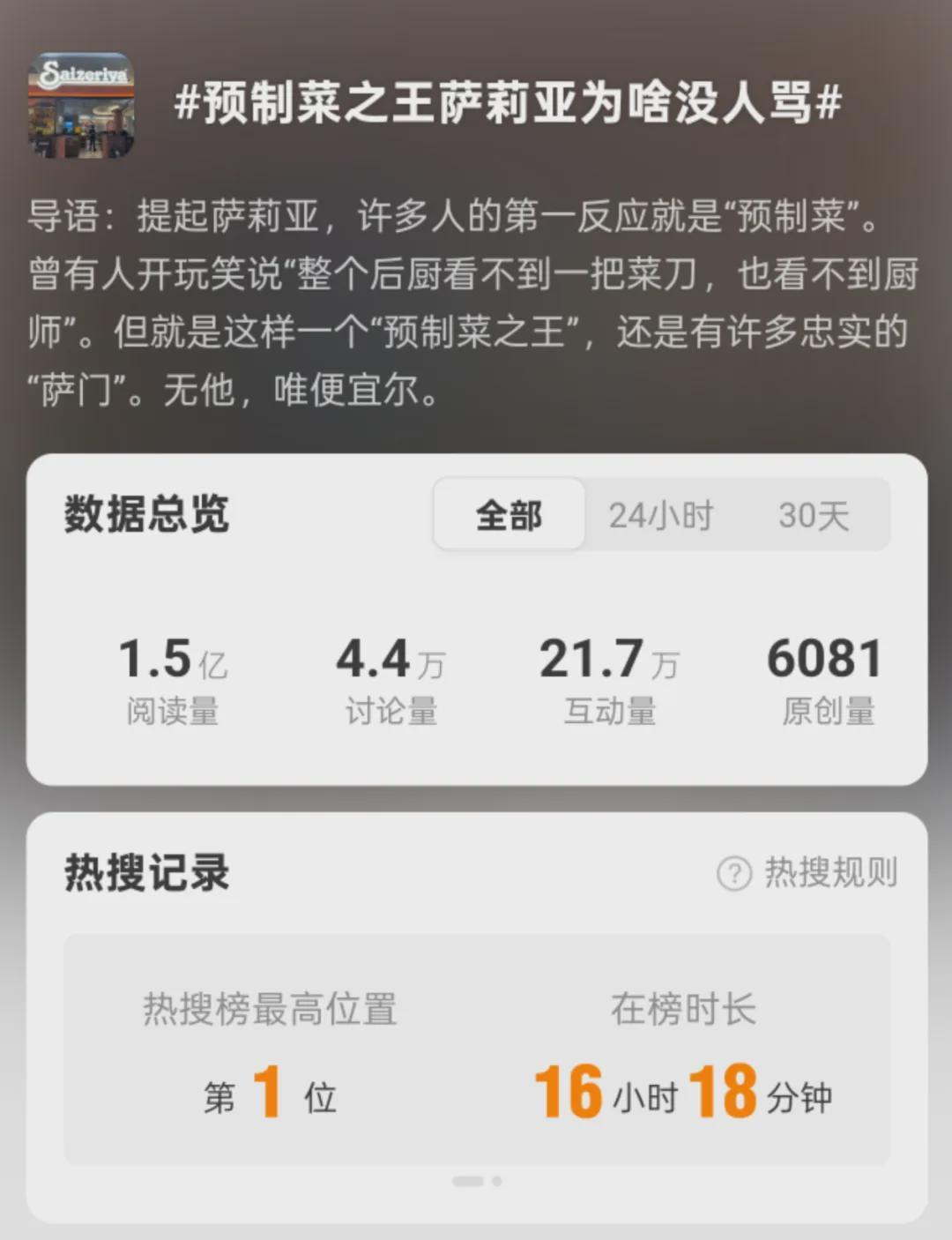Open the 热搜规则 help link

[808, 873]
